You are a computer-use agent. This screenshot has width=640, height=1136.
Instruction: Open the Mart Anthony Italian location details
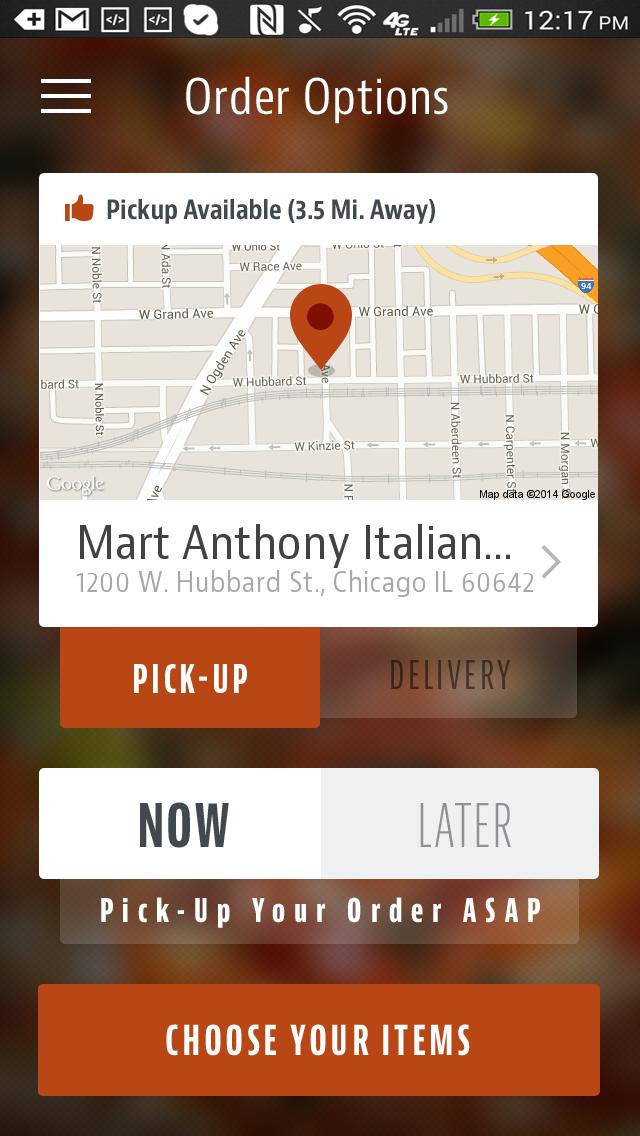[318, 562]
